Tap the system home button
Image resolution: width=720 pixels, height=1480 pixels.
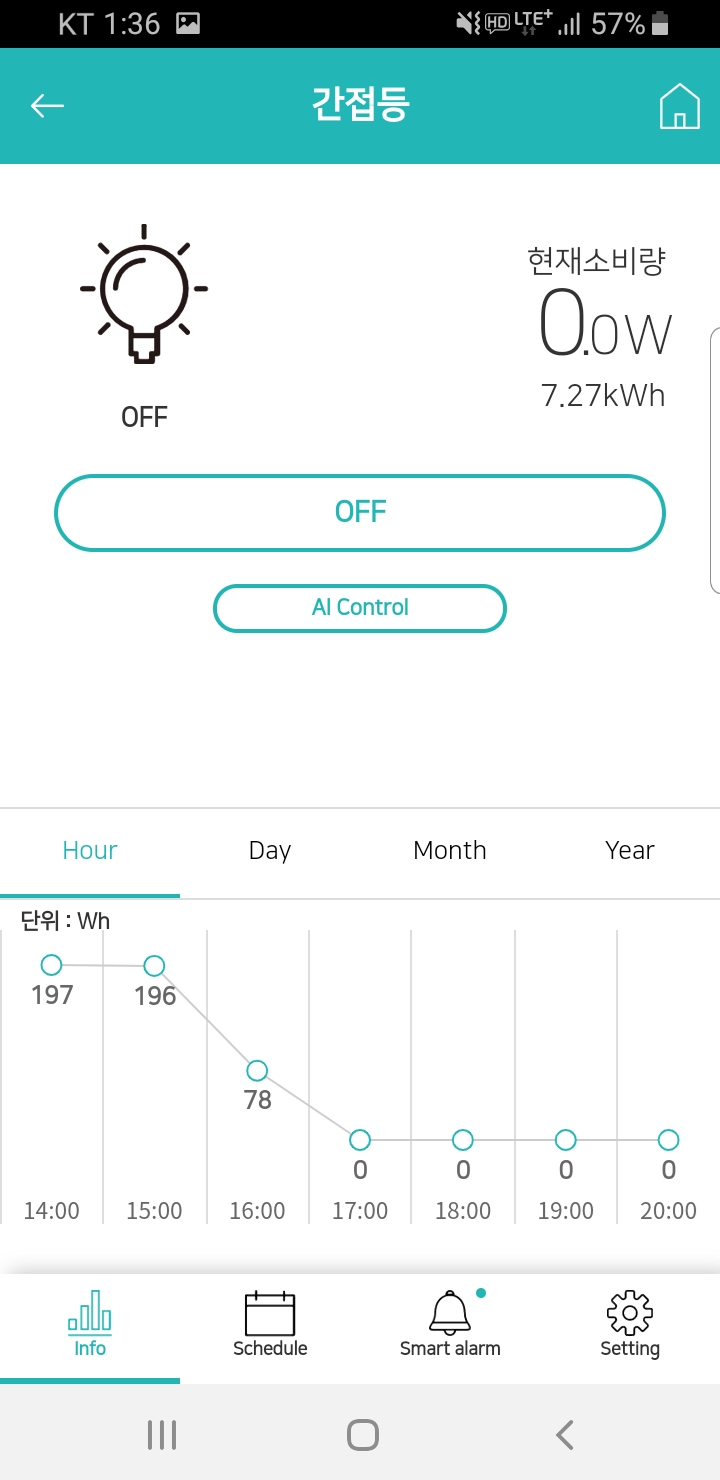(362, 1435)
